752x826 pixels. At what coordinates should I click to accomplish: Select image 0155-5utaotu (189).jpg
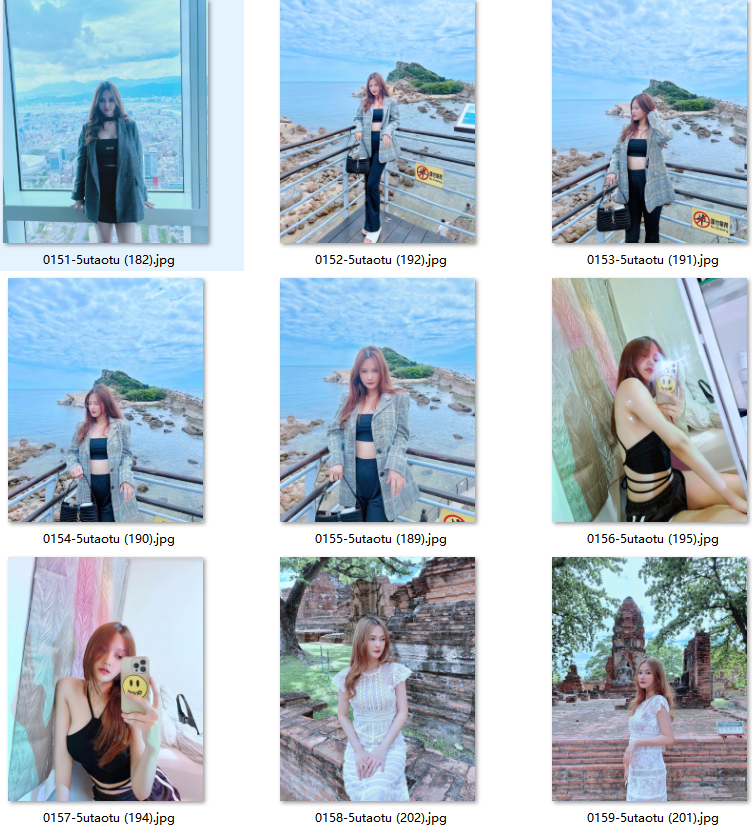(x=378, y=400)
